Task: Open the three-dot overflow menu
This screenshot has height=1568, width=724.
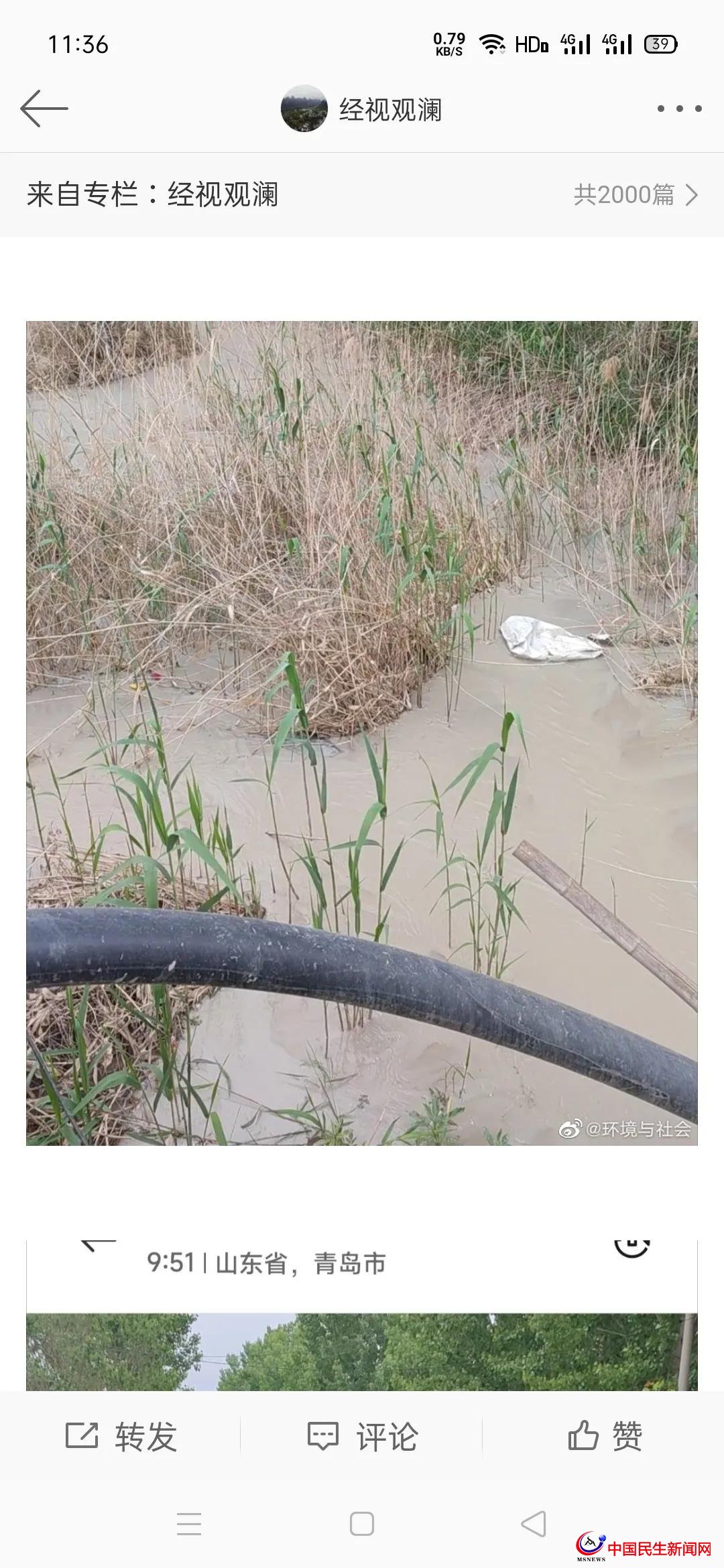Action: point(679,109)
